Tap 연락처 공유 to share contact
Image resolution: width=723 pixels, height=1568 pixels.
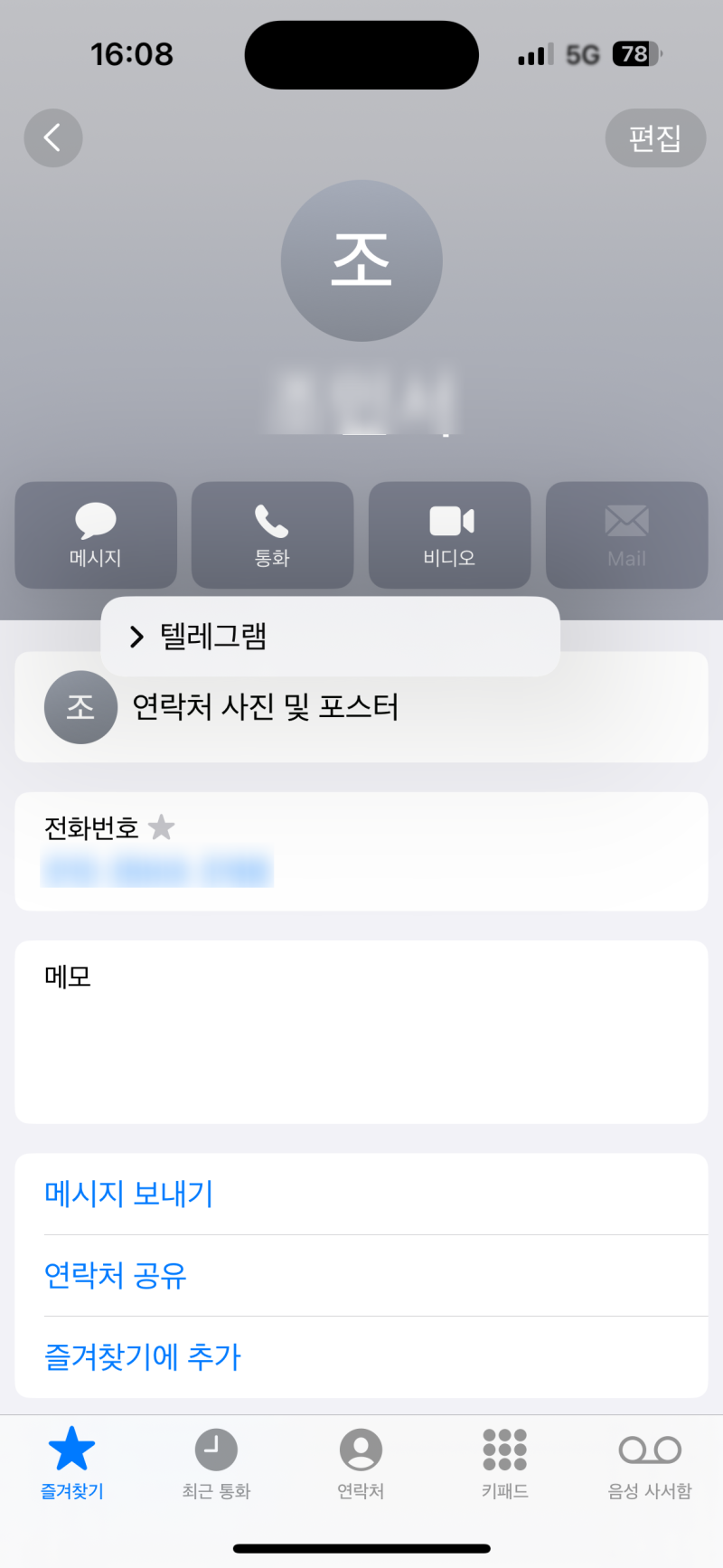point(116,1276)
